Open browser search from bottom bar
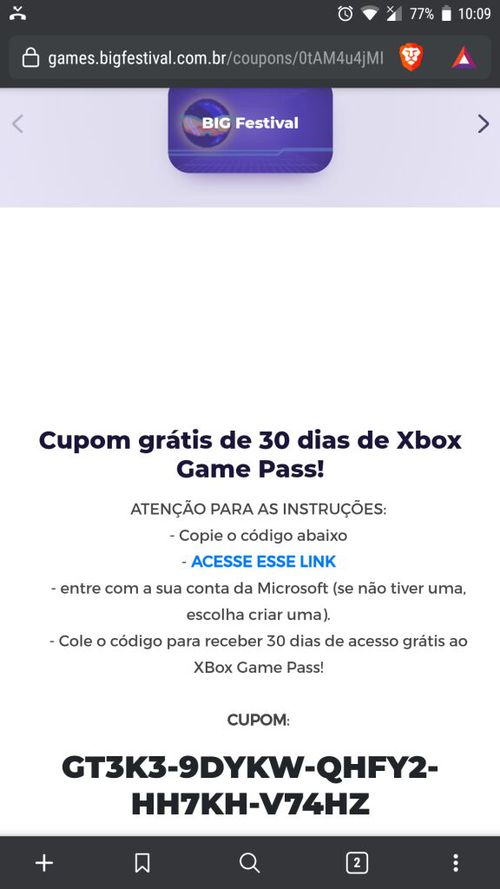500x889 pixels. (x=249, y=863)
